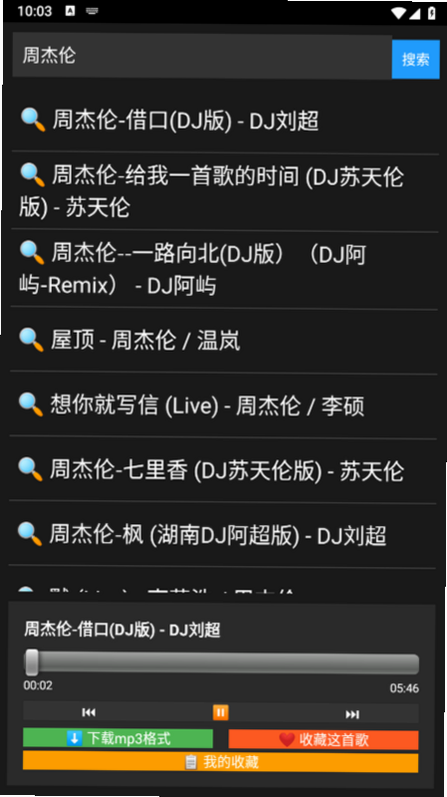Open 屋顶 - 周杰伦 / 温岚
The height and width of the screenshot is (797, 447).
pyautogui.click(x=223, y=341)
